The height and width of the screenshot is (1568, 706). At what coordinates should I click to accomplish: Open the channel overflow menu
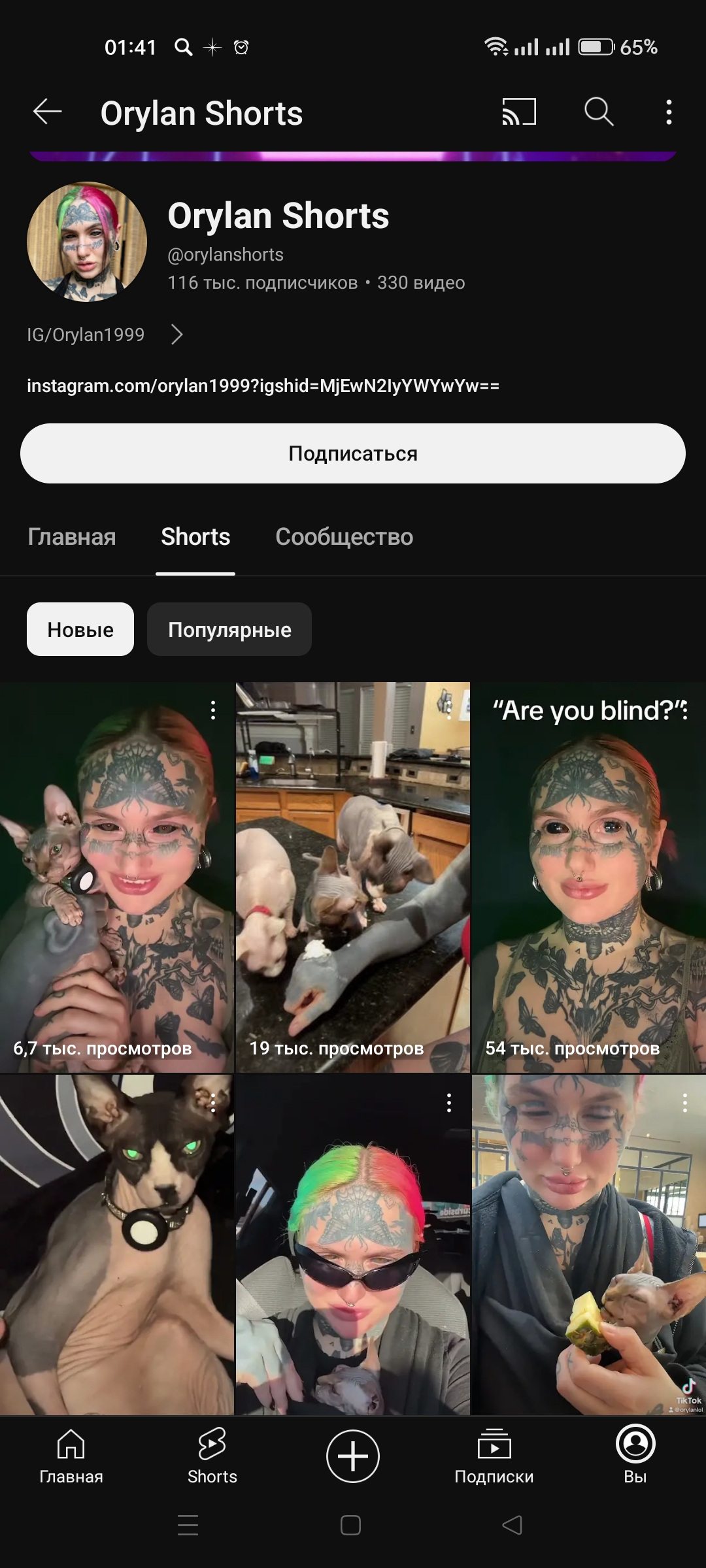[x=668, y=112]
